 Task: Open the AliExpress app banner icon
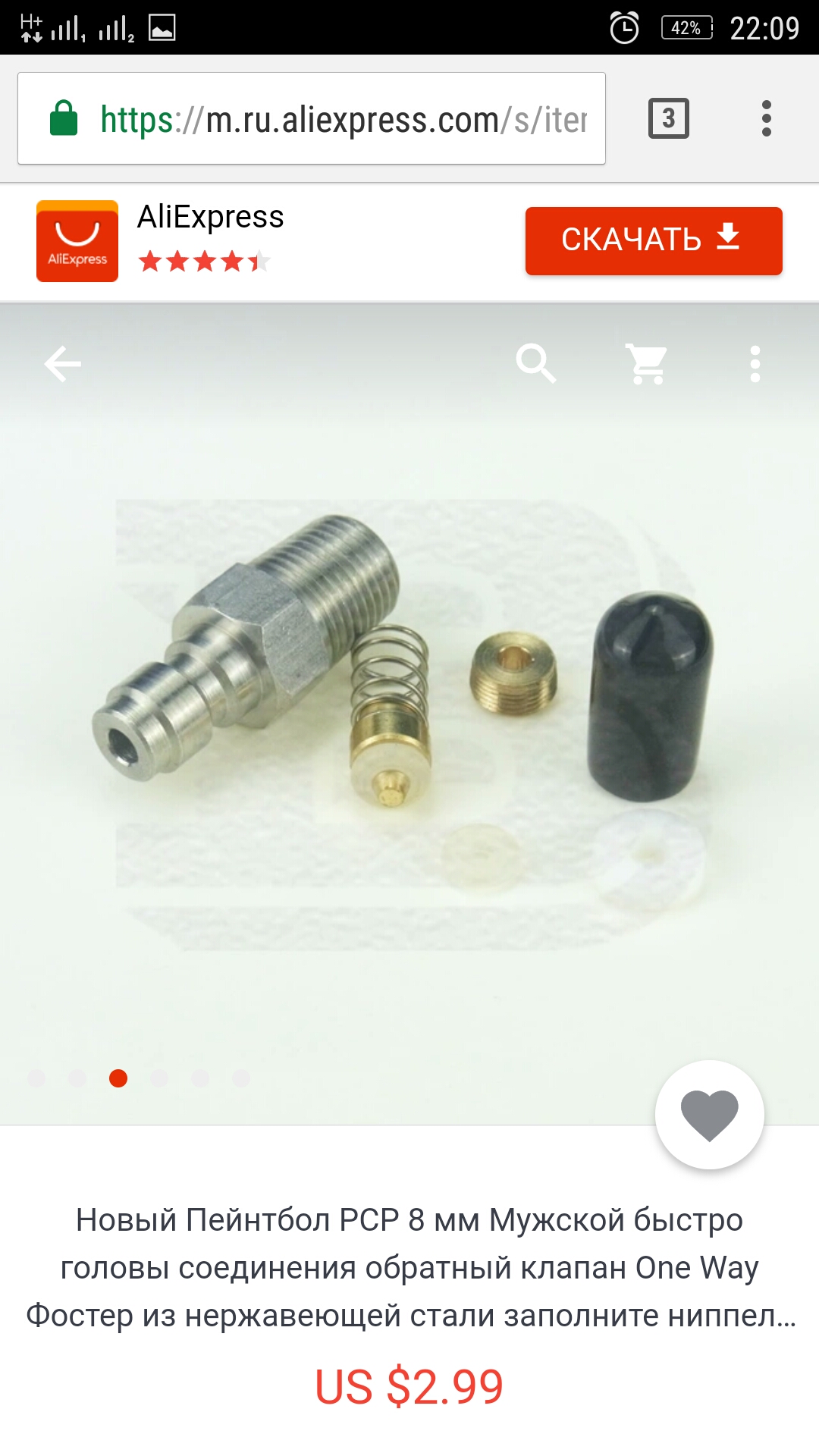[77, 241]
